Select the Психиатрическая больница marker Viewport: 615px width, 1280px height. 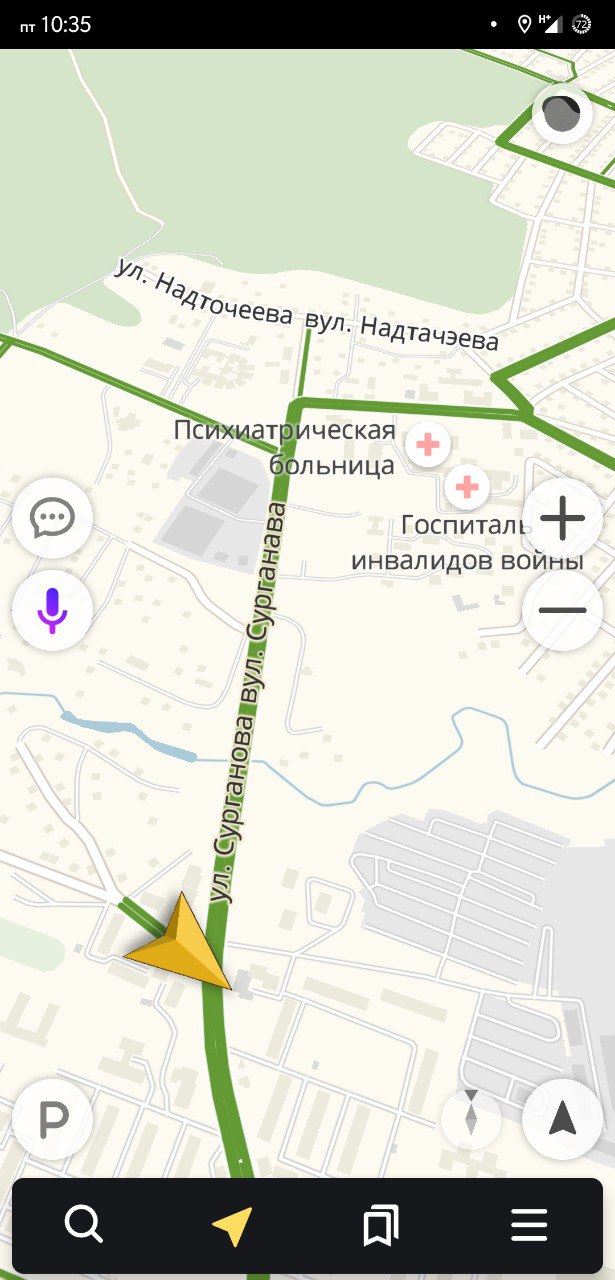pos(428,444)
